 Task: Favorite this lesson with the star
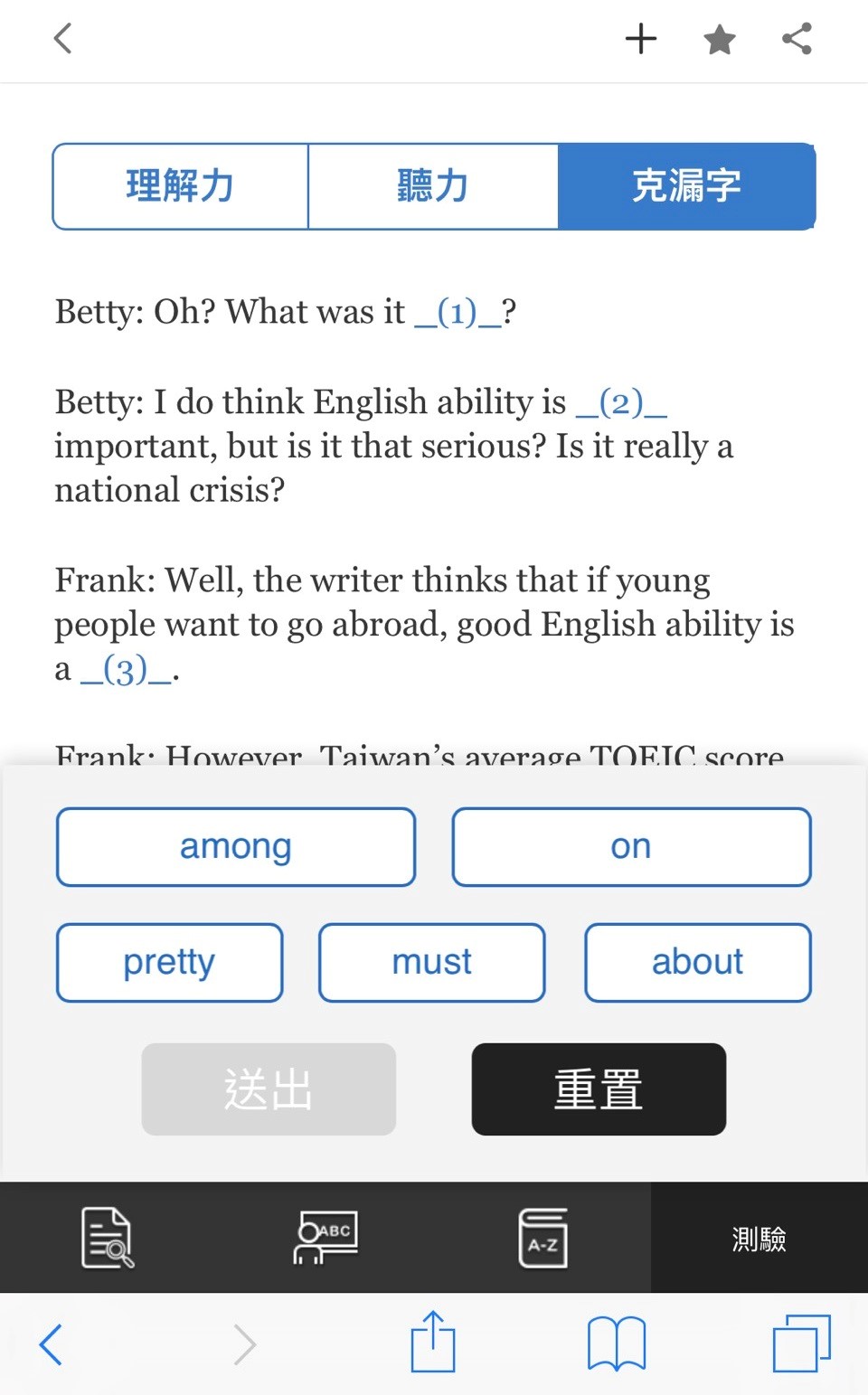pos(720,39)
